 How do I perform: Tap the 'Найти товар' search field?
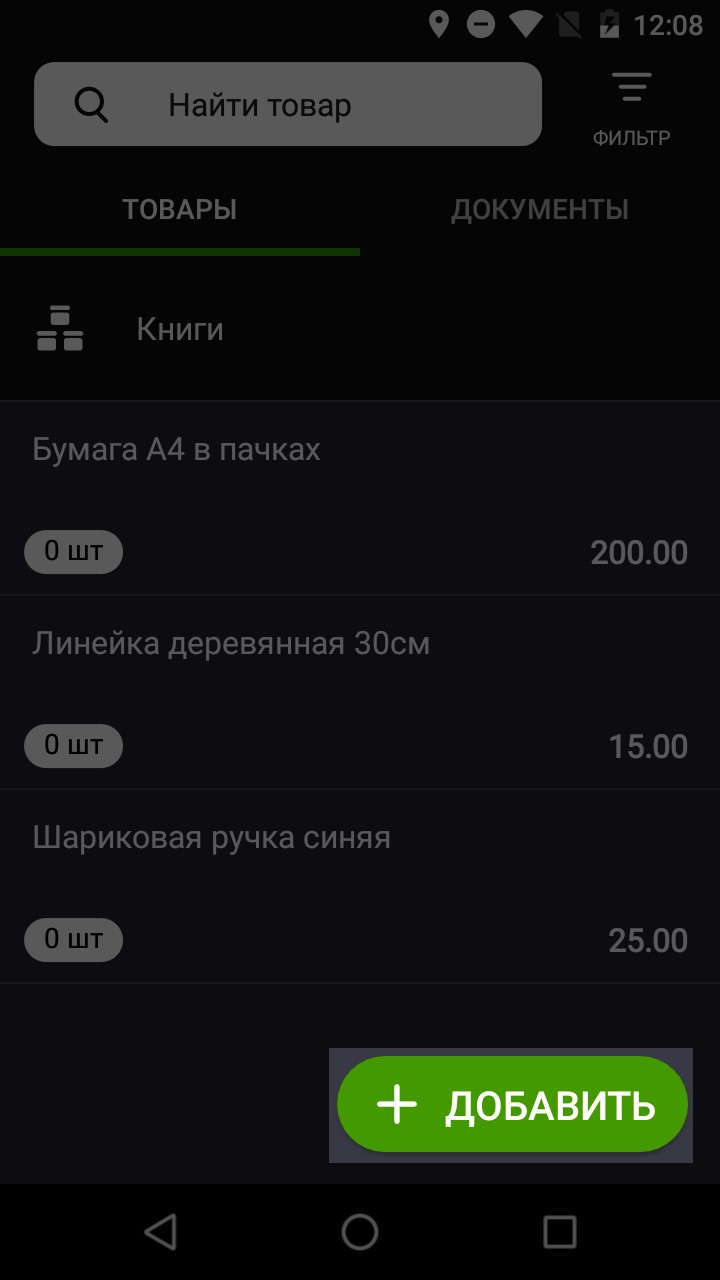[288, 105]
